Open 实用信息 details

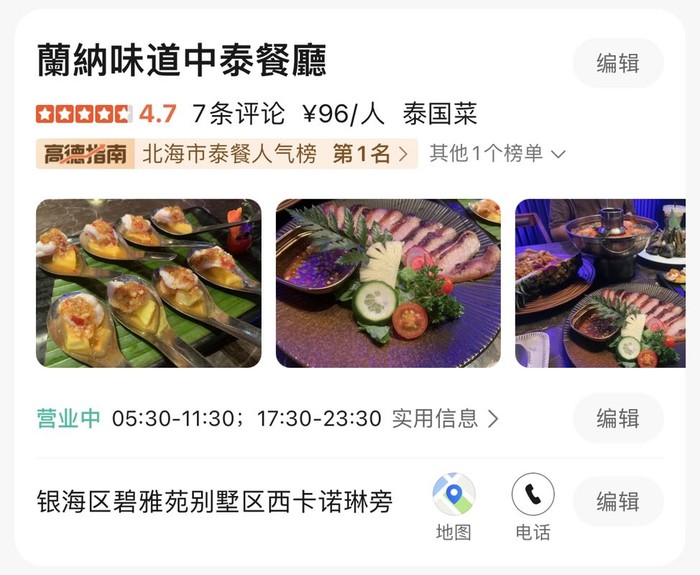point(444,419)
